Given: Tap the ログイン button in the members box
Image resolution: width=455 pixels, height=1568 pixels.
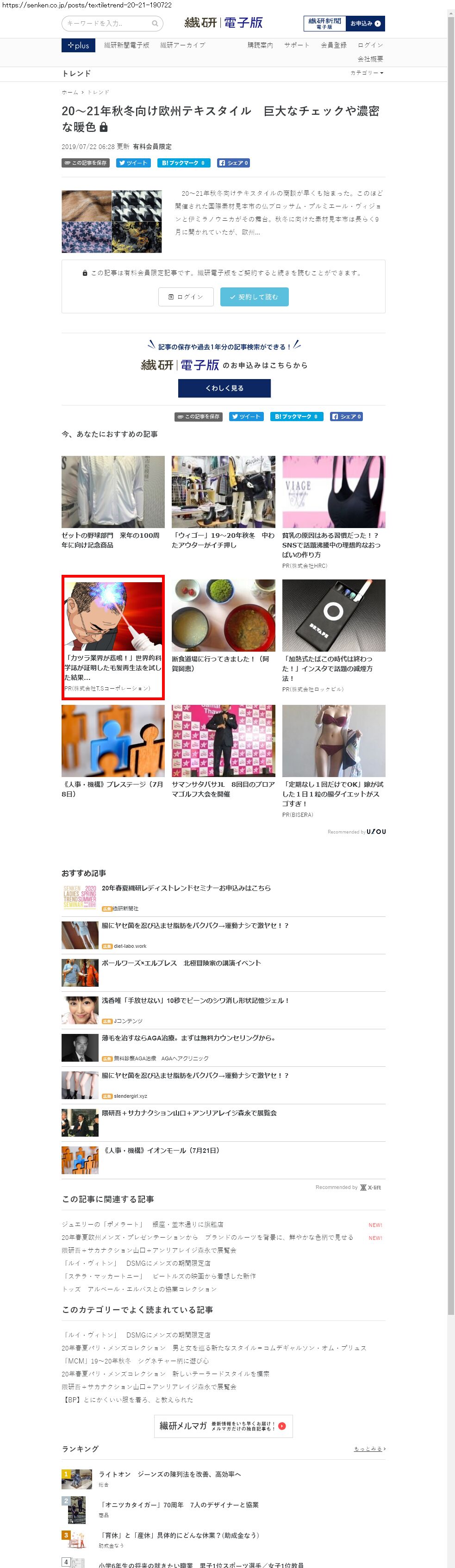Looking at the screenshot, I should click(186, 297).
